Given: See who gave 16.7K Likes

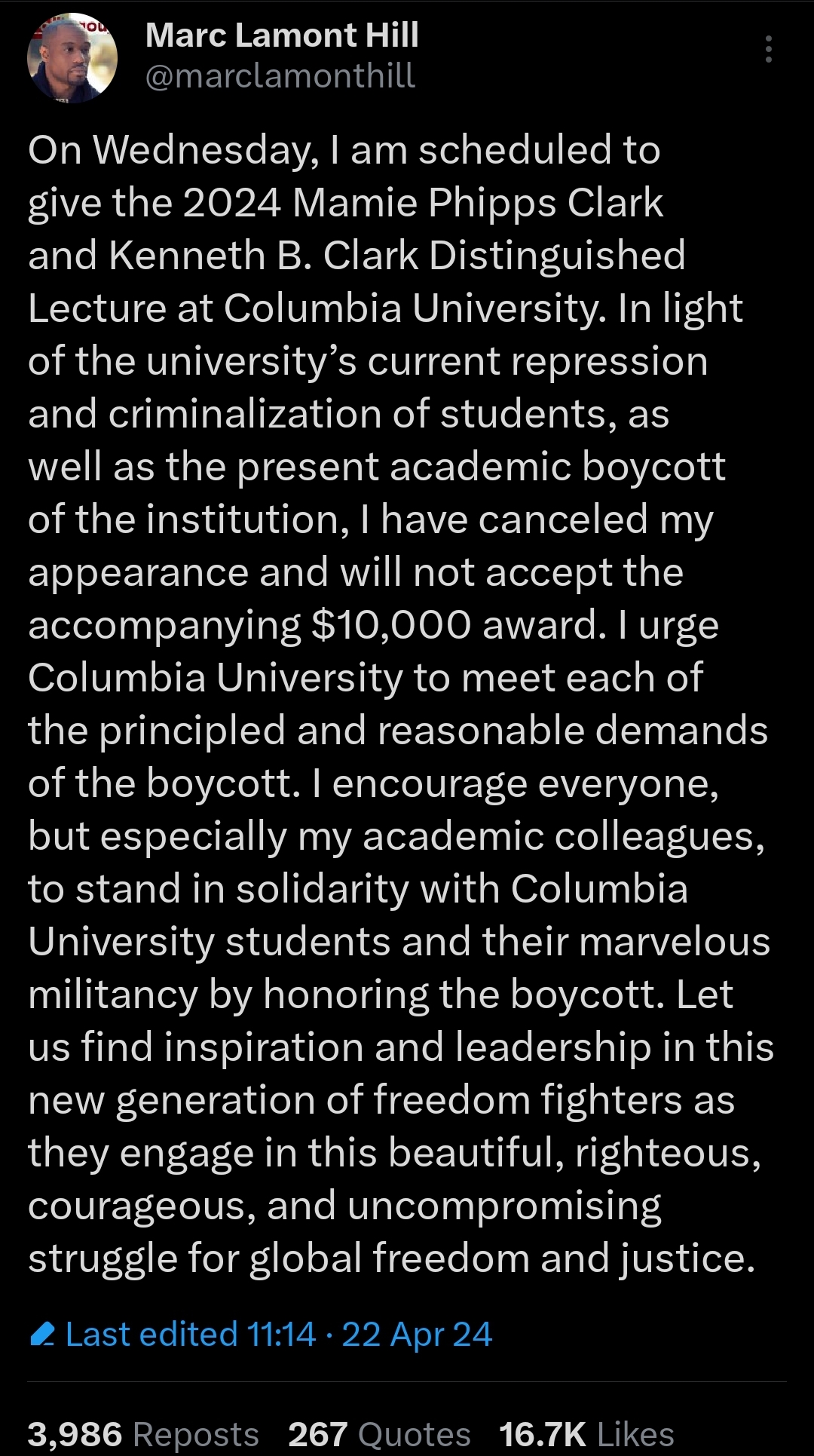Looking at the screenshot, I should tap(586, 1433).
